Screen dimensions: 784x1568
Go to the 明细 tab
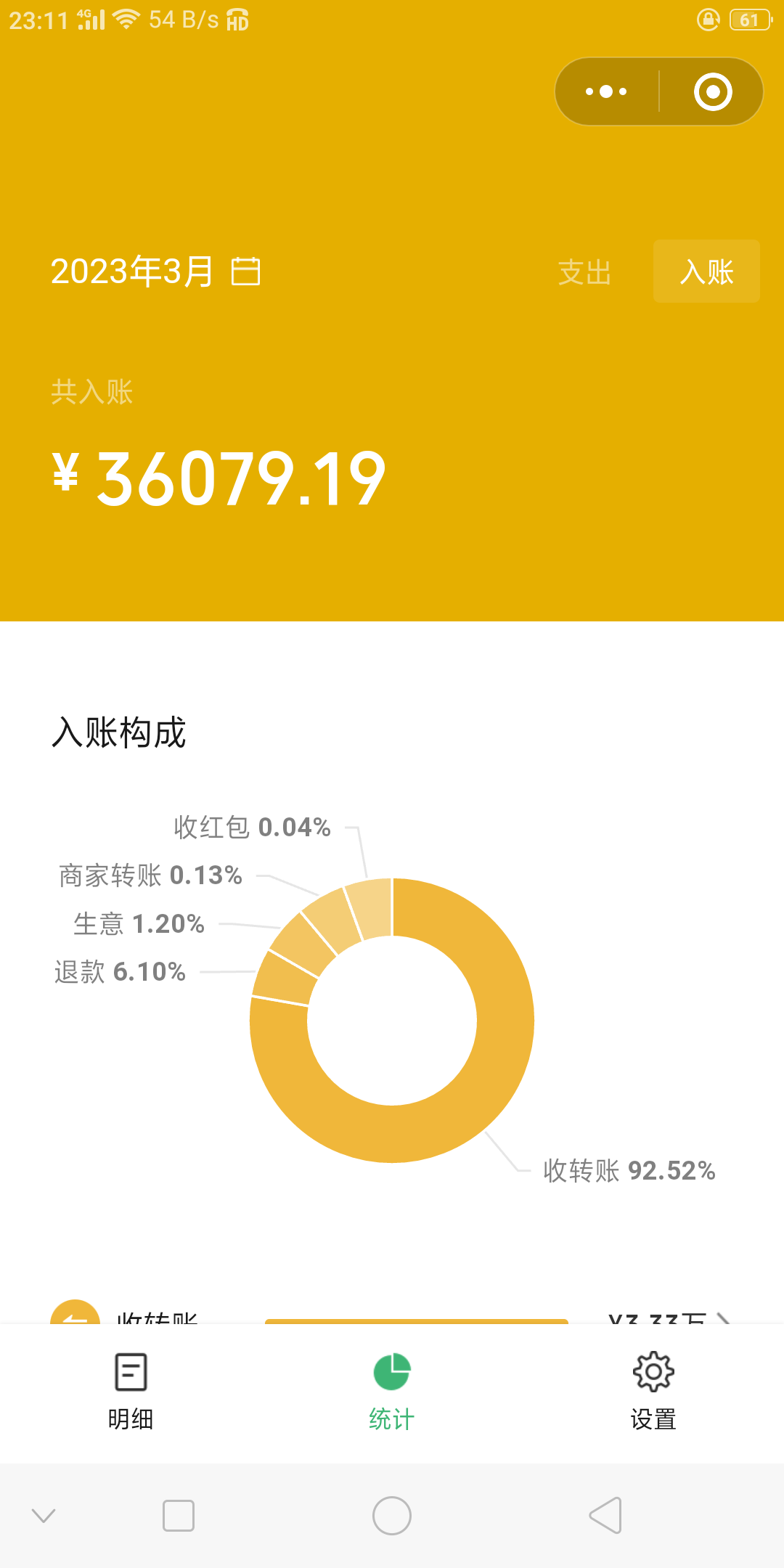[x=131, y=1392]
